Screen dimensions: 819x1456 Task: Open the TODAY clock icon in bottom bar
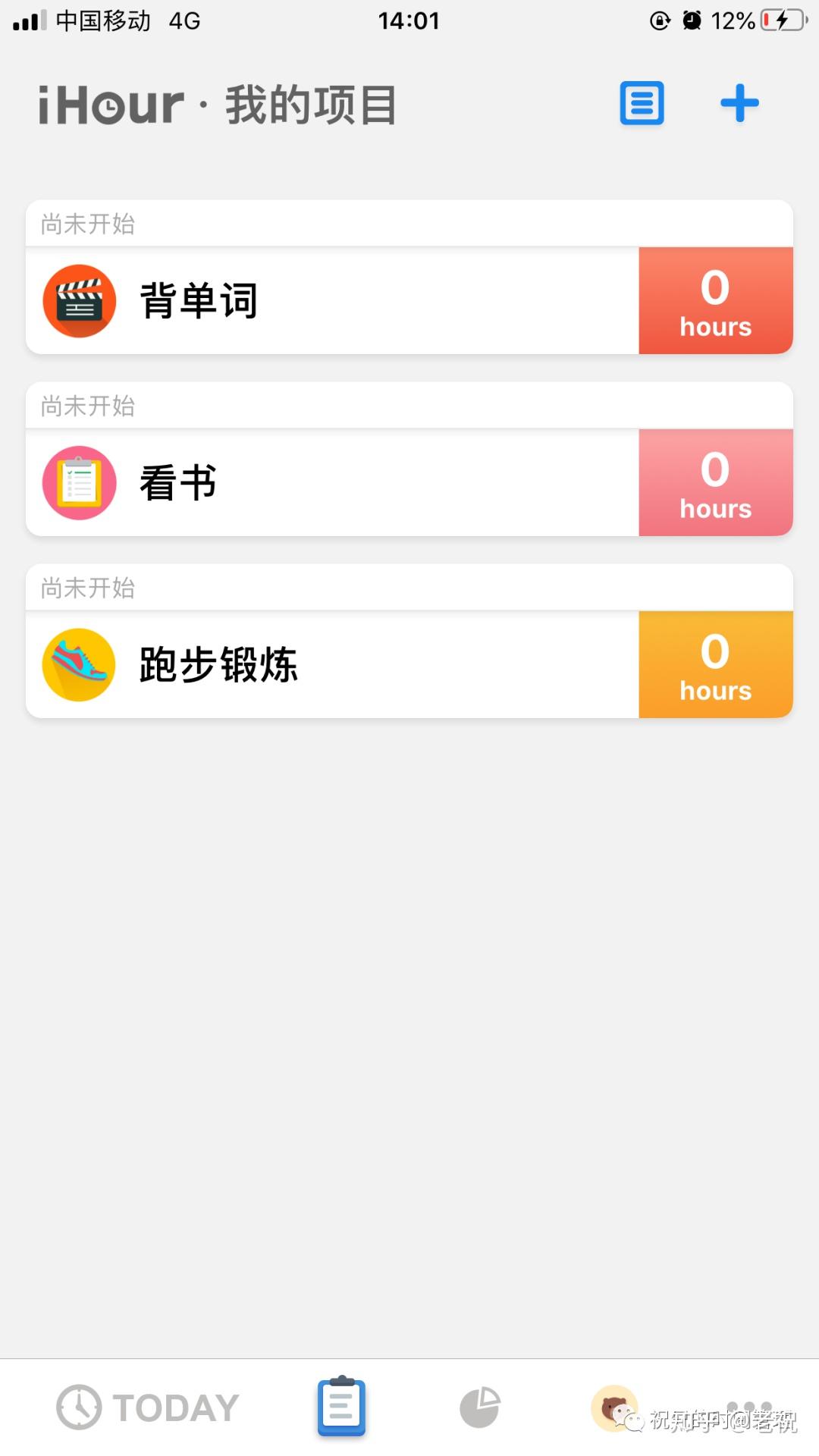[78, 1407]
